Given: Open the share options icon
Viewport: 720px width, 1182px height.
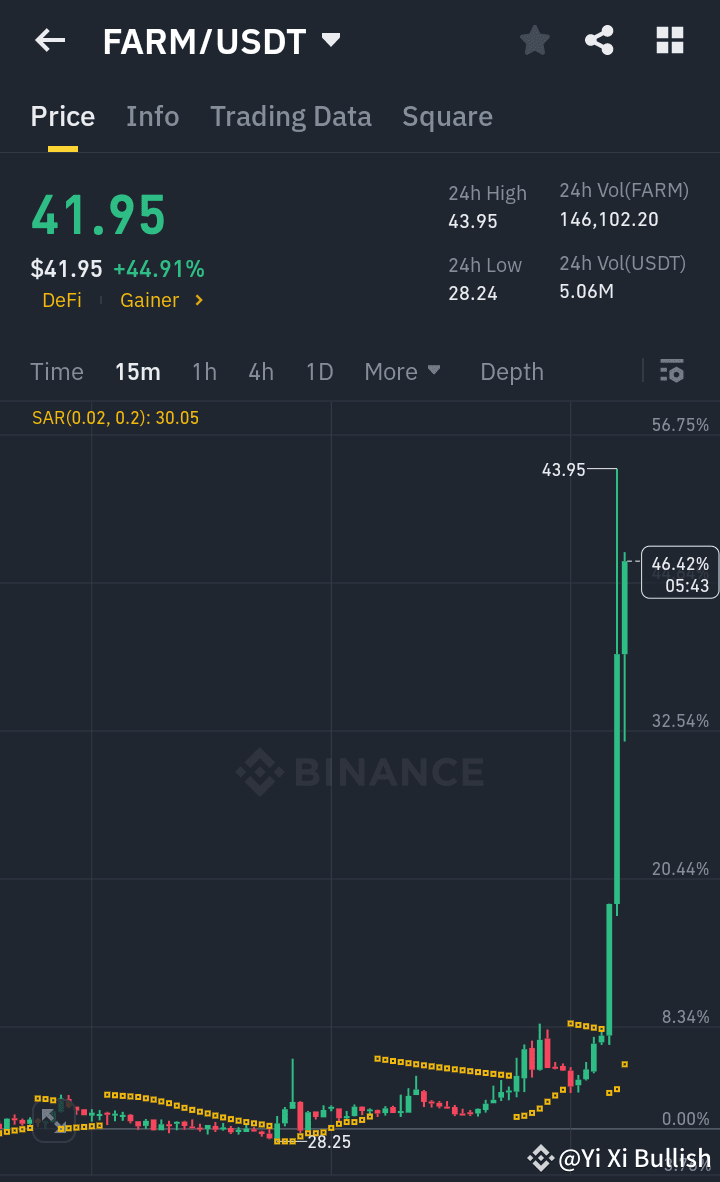Looking at the screenshot, I should pyautogui.click(x=599, y=40).
